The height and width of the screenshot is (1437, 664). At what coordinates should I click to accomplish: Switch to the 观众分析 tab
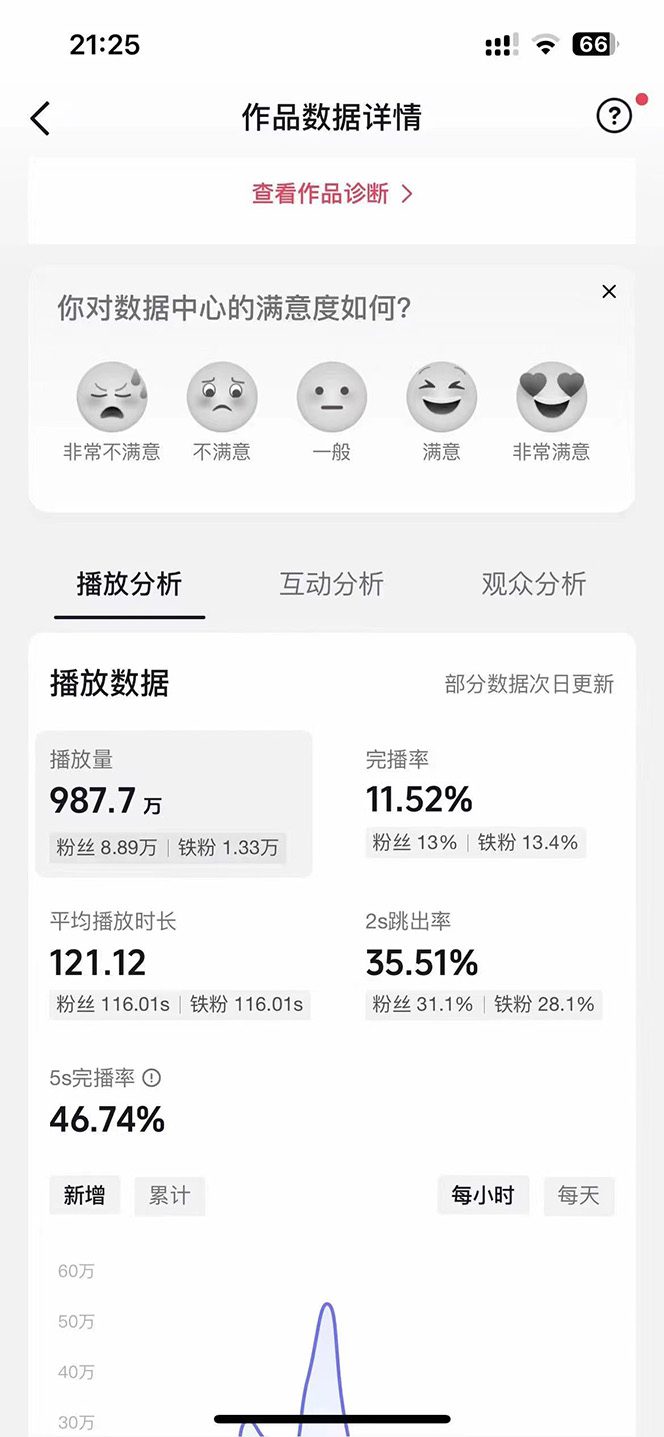tap(533, 584)
